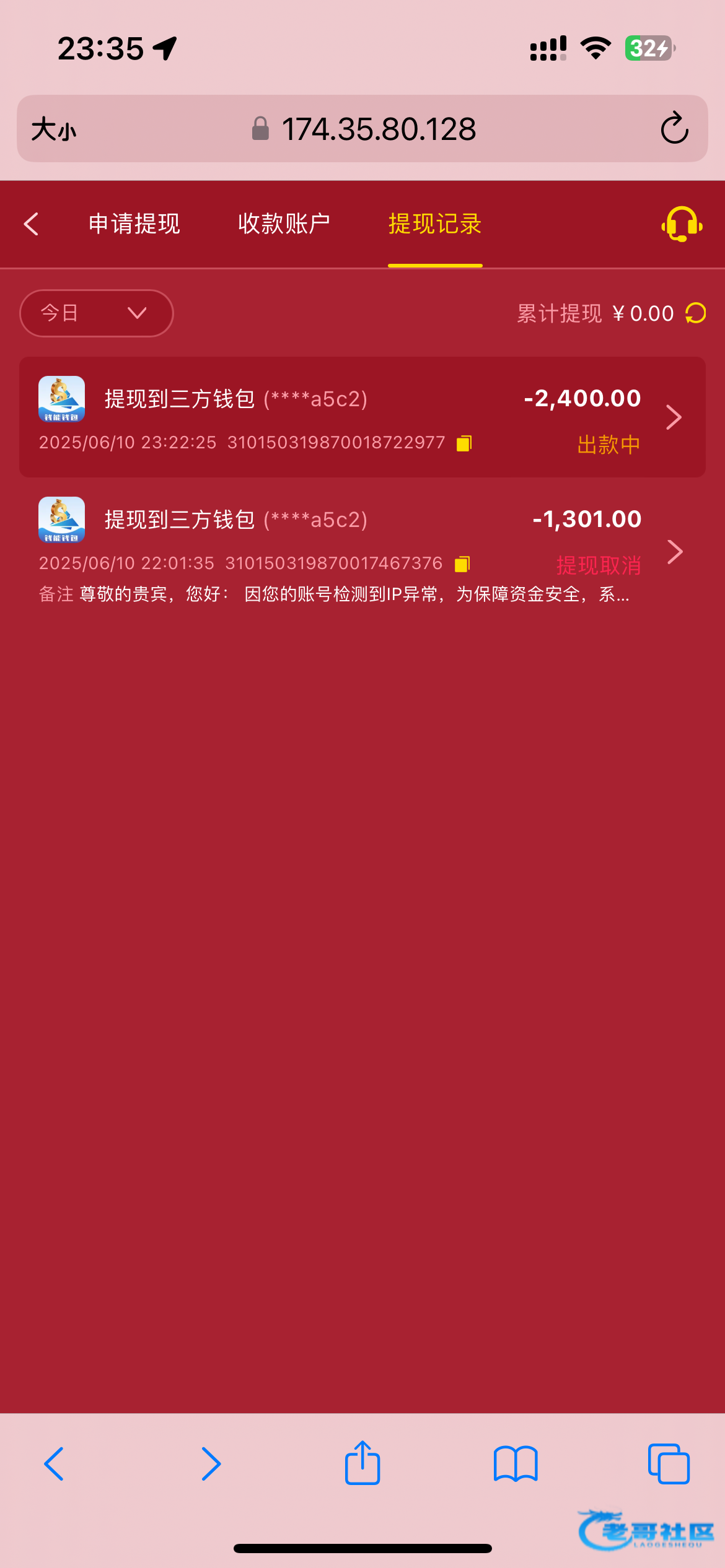Share this page via Safari share icon

tap(362, 1463)
